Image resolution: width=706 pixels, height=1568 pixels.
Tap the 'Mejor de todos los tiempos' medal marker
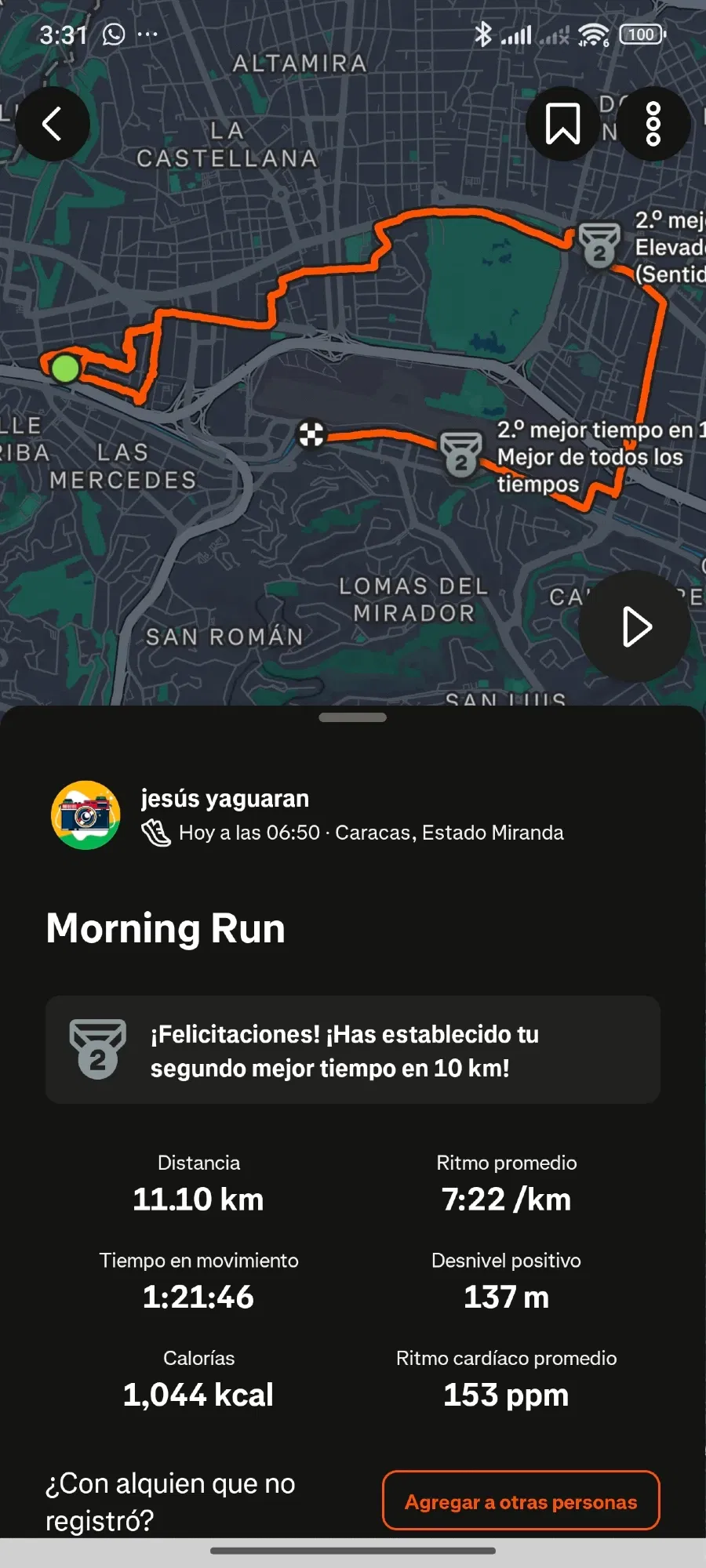pos(460,454)
